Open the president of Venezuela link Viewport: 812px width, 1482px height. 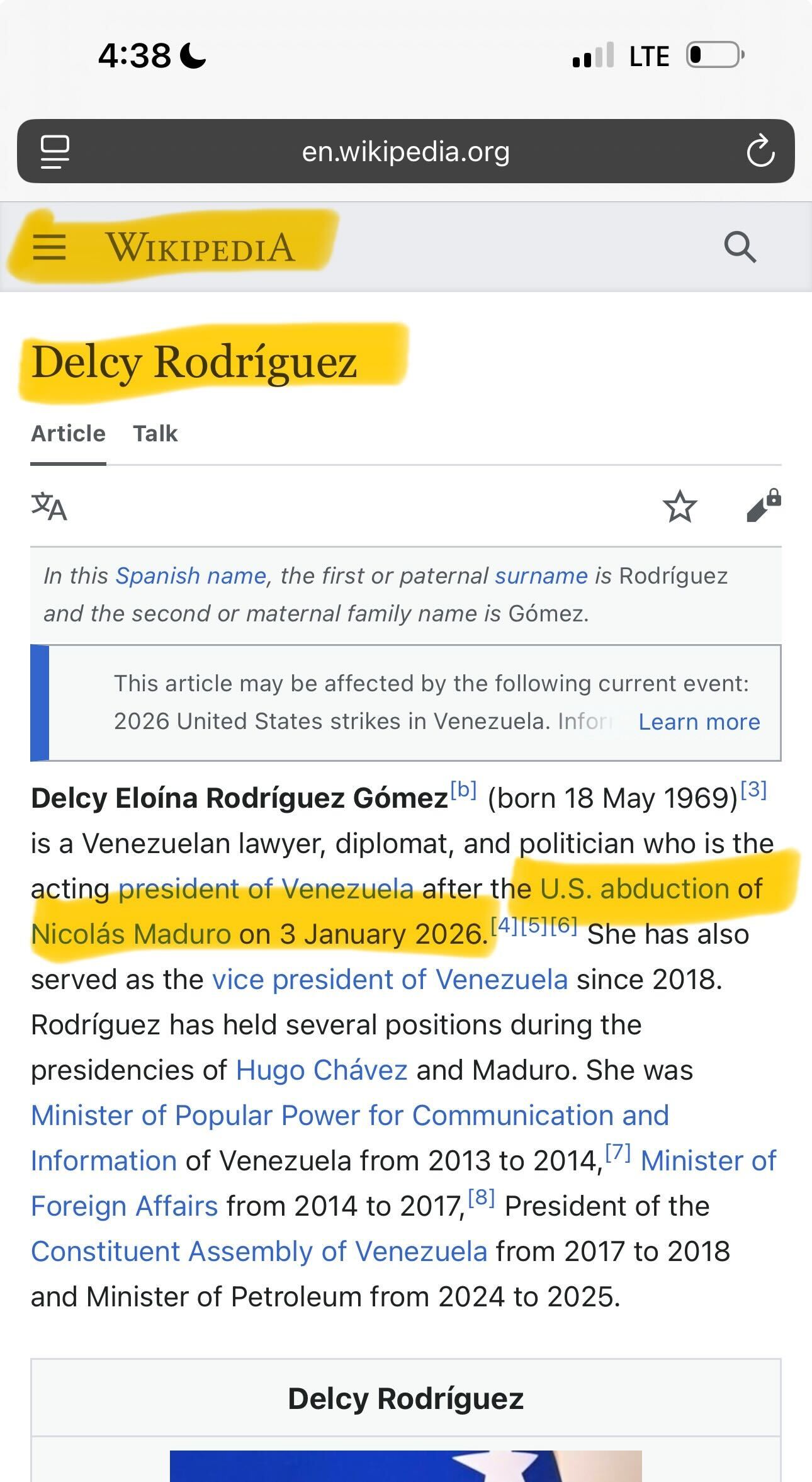266,889
